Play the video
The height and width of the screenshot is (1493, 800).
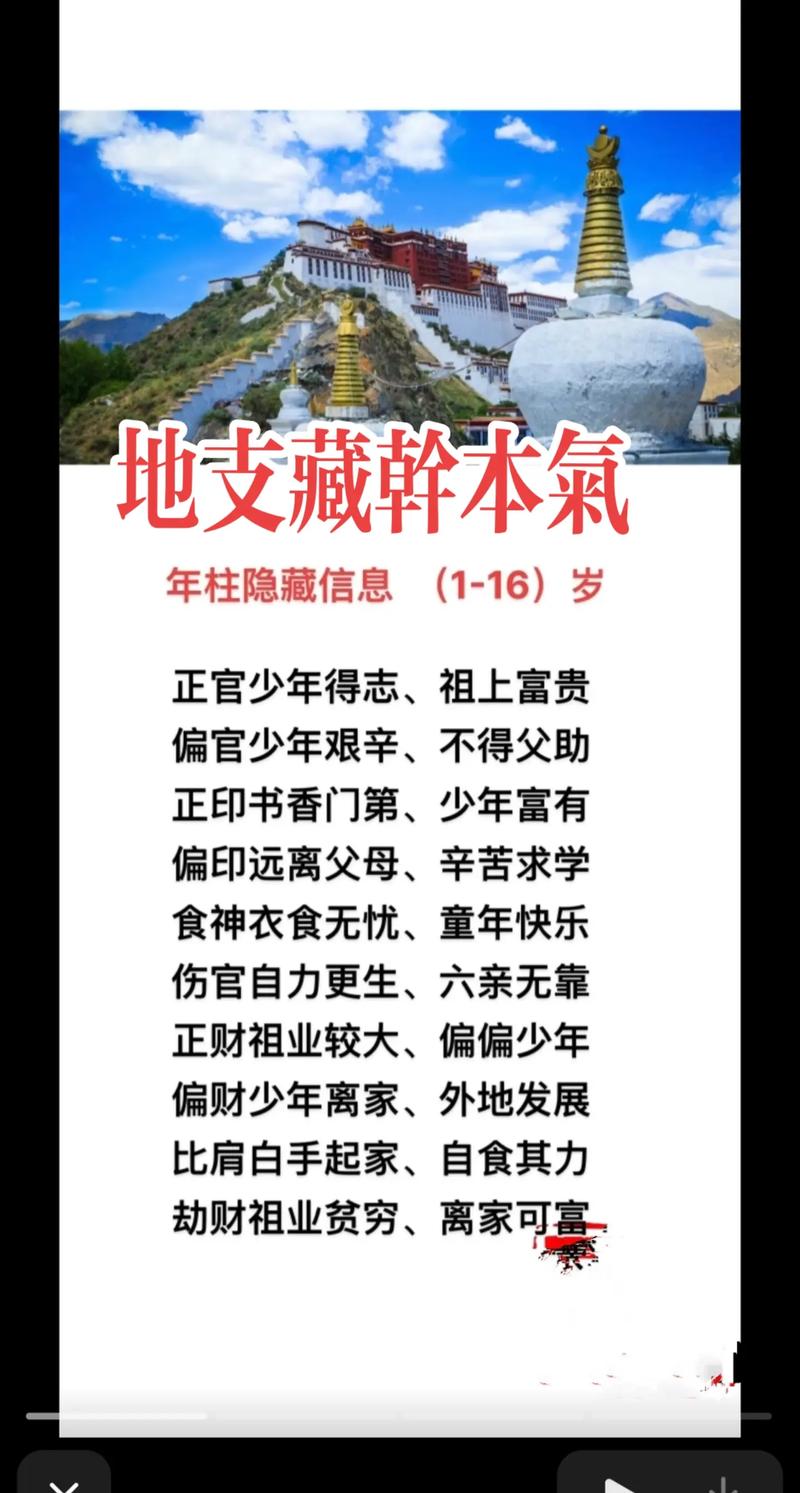click(620, 1482)
